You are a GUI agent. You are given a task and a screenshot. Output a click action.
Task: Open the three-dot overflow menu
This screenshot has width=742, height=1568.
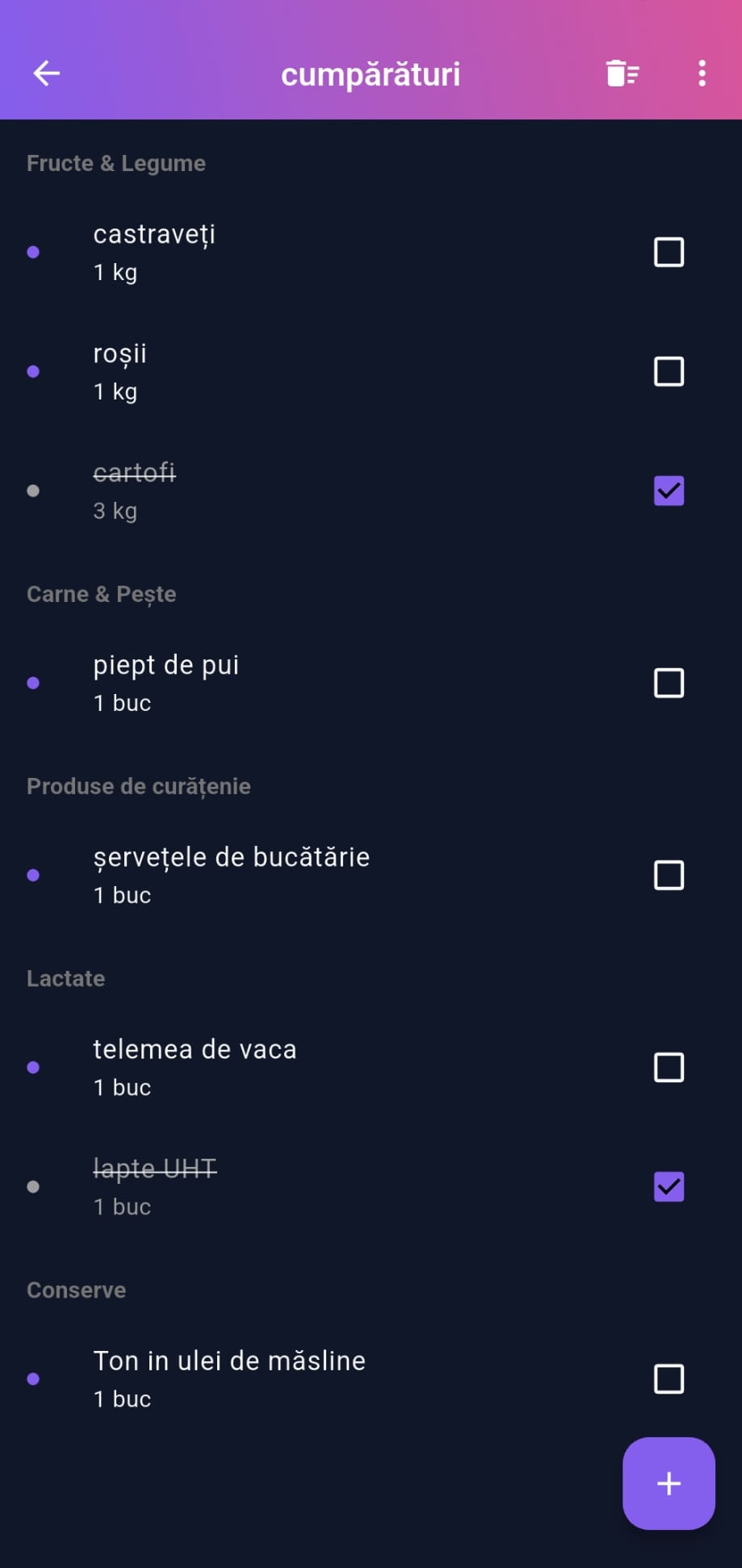(702, 73)
